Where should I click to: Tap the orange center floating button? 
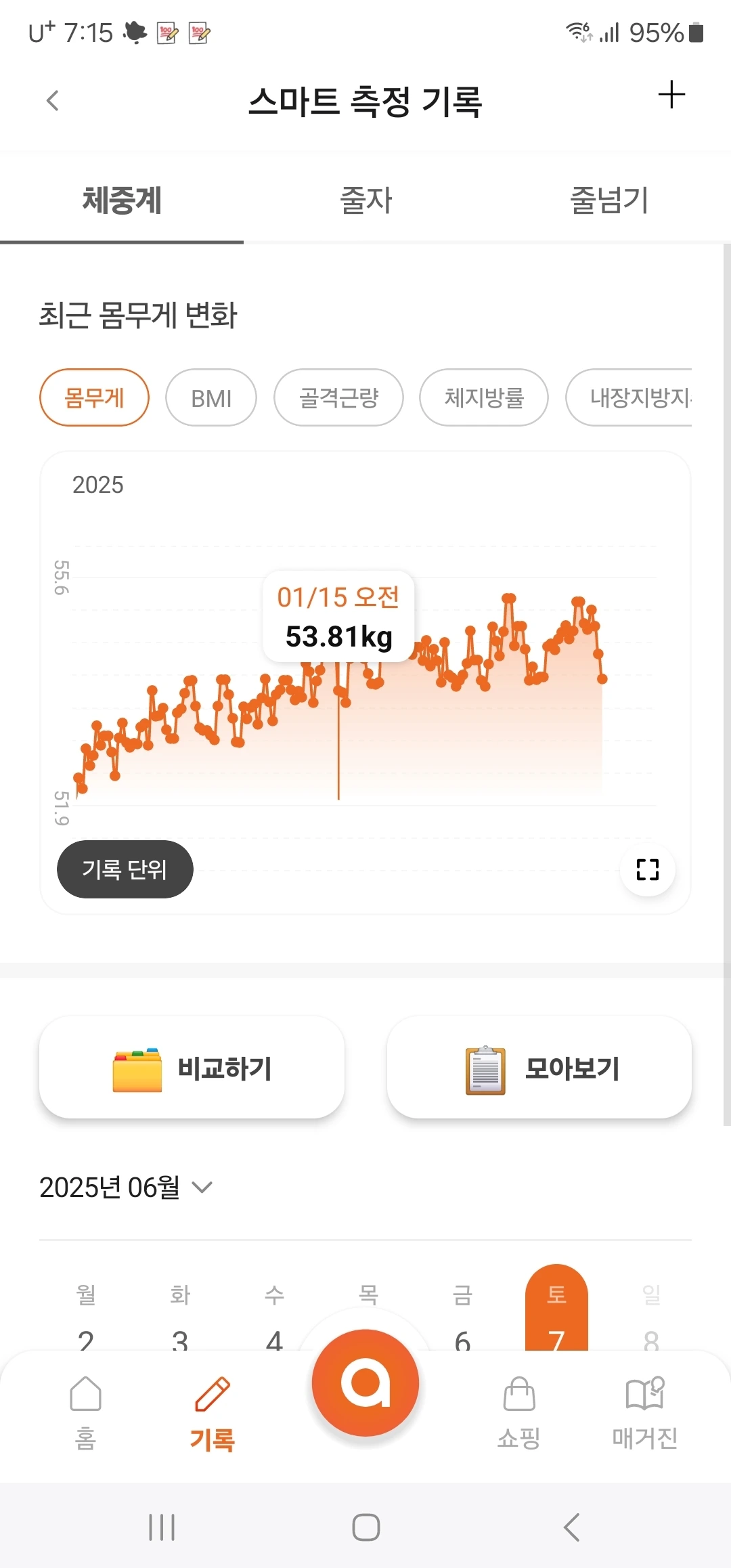click(x=365, y=1382)
